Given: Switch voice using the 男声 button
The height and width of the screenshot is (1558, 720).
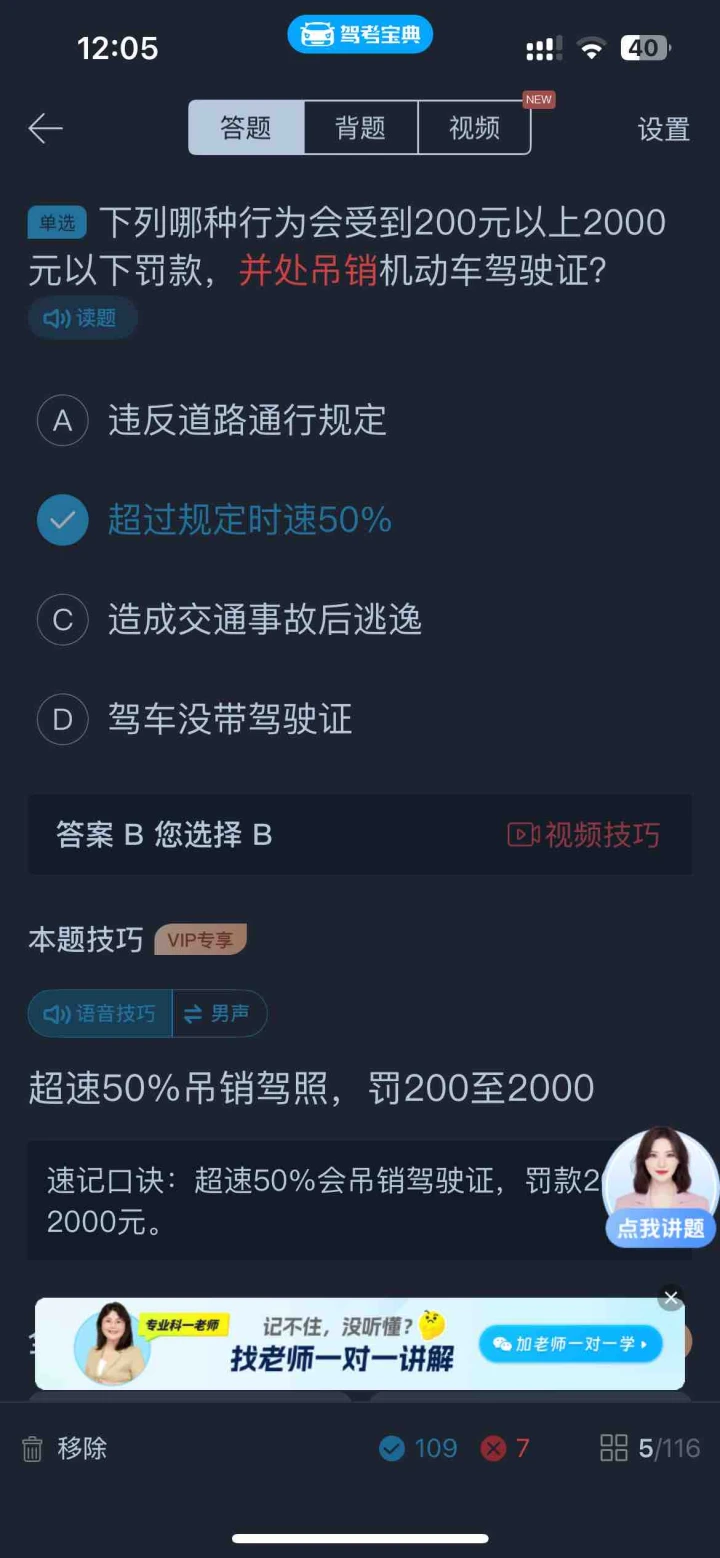Looking at the screenshot, I should (219, 1014).
